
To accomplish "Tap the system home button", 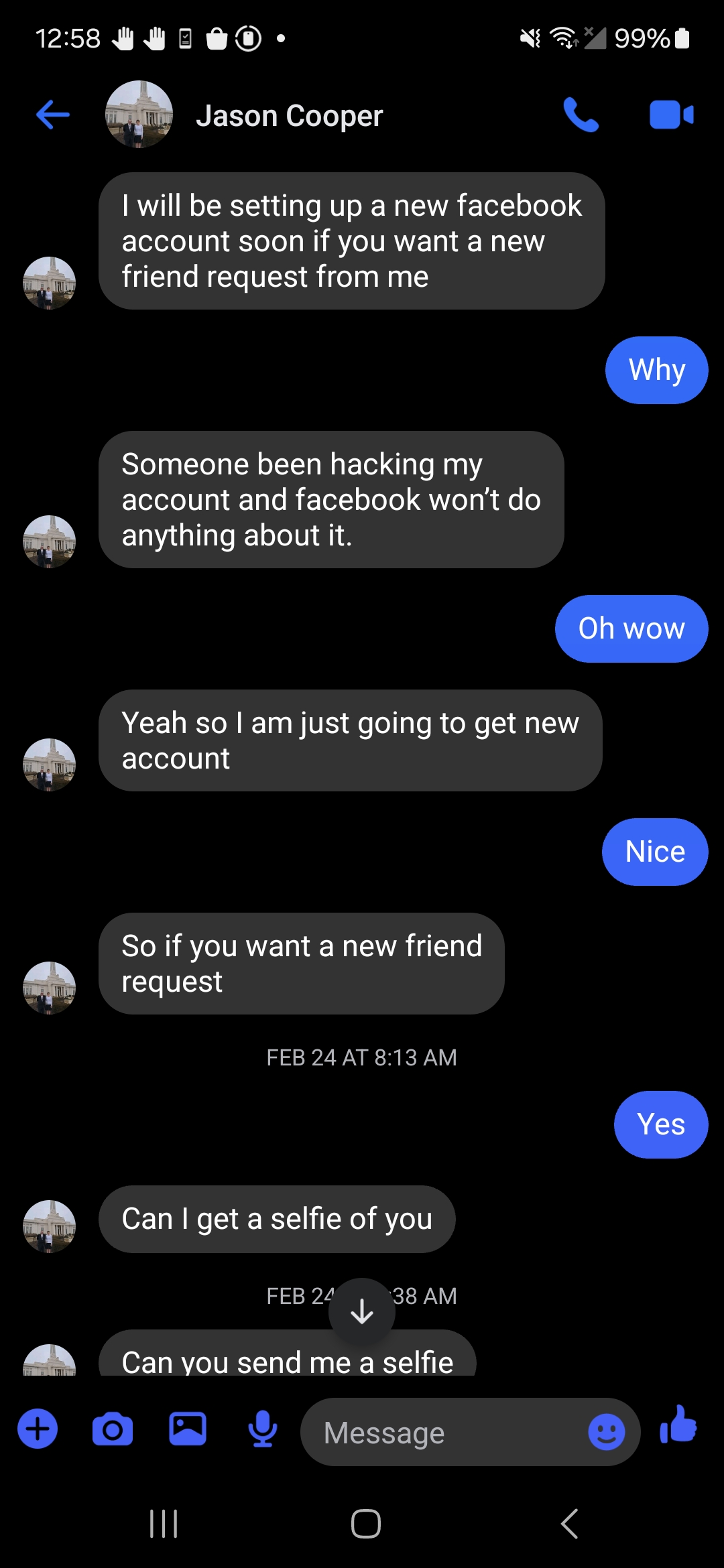I will (366, 1524).
